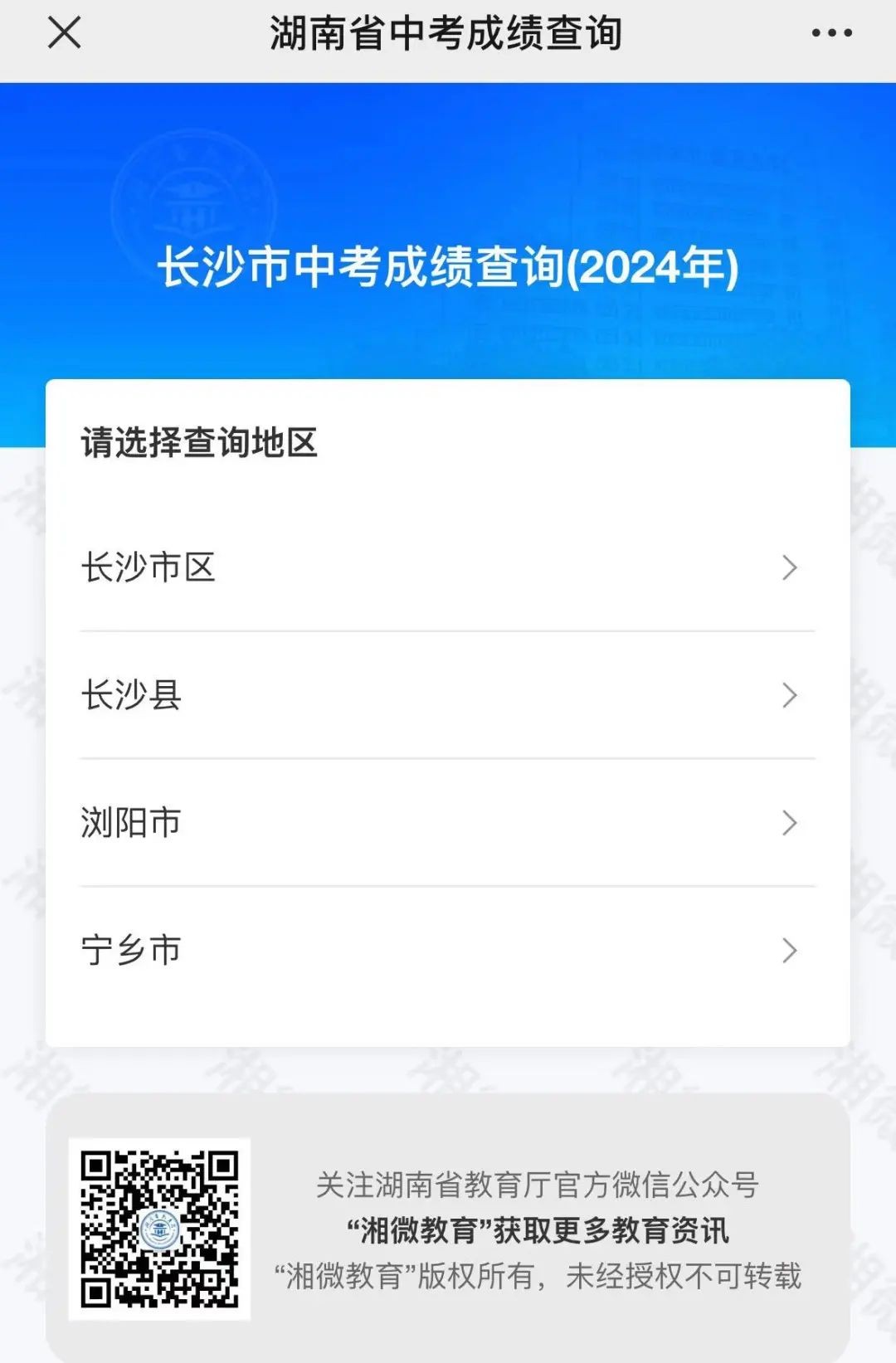This screenshot has height=1363, width=896.
Task: Choose 长沙县 region for score lookup
Action: point(447,695)
